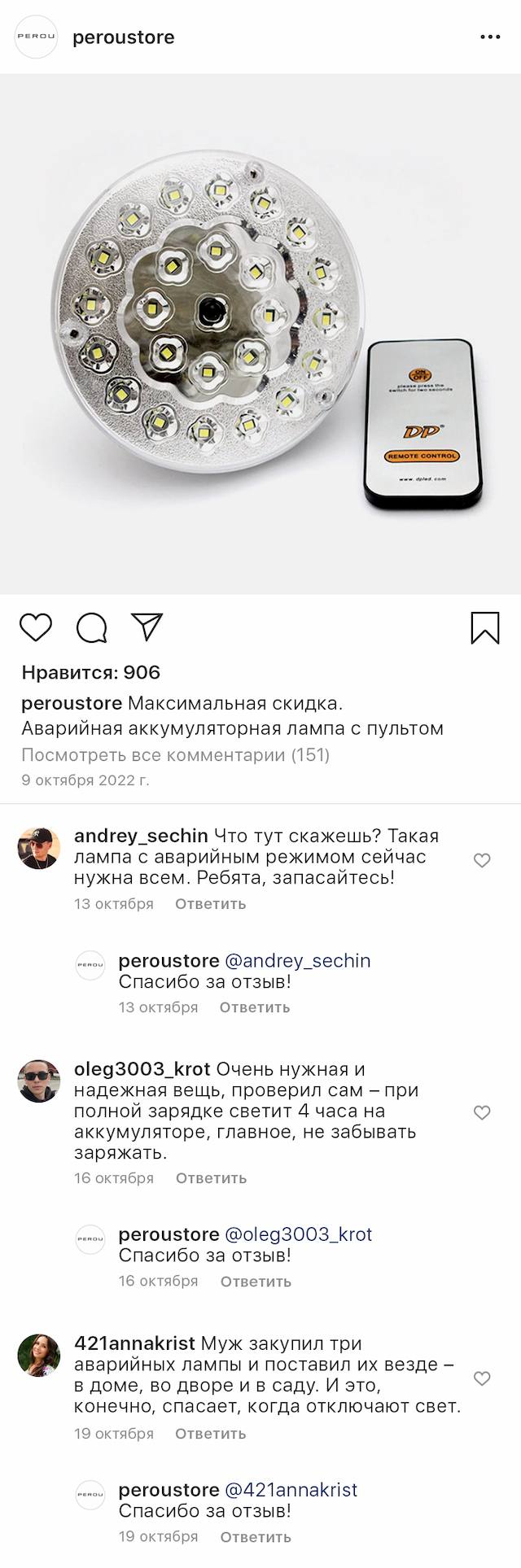Share the post with the paper plane
This screenshot has width=521, height=1568.
point(147,627)
